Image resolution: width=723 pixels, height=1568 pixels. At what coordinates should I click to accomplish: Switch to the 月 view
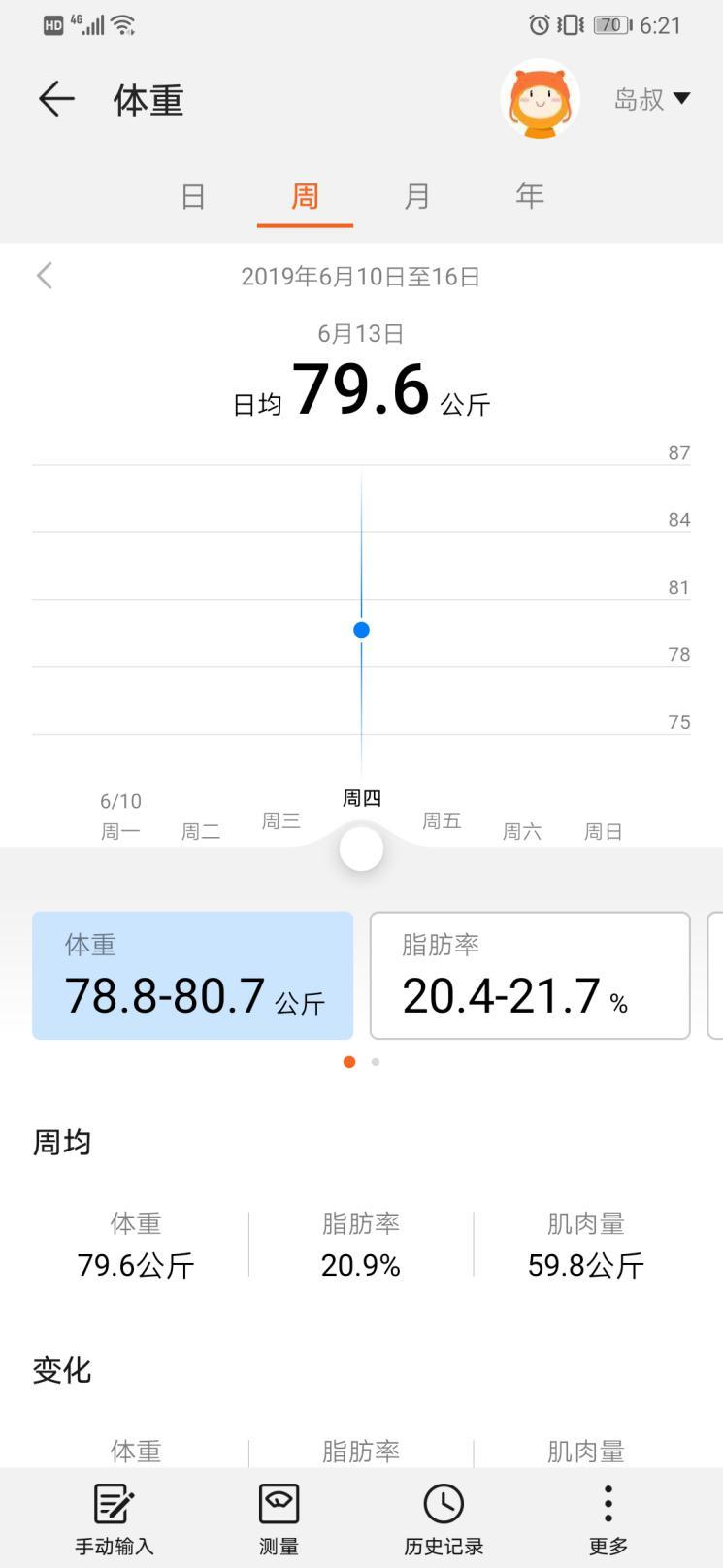click(416, 196)
